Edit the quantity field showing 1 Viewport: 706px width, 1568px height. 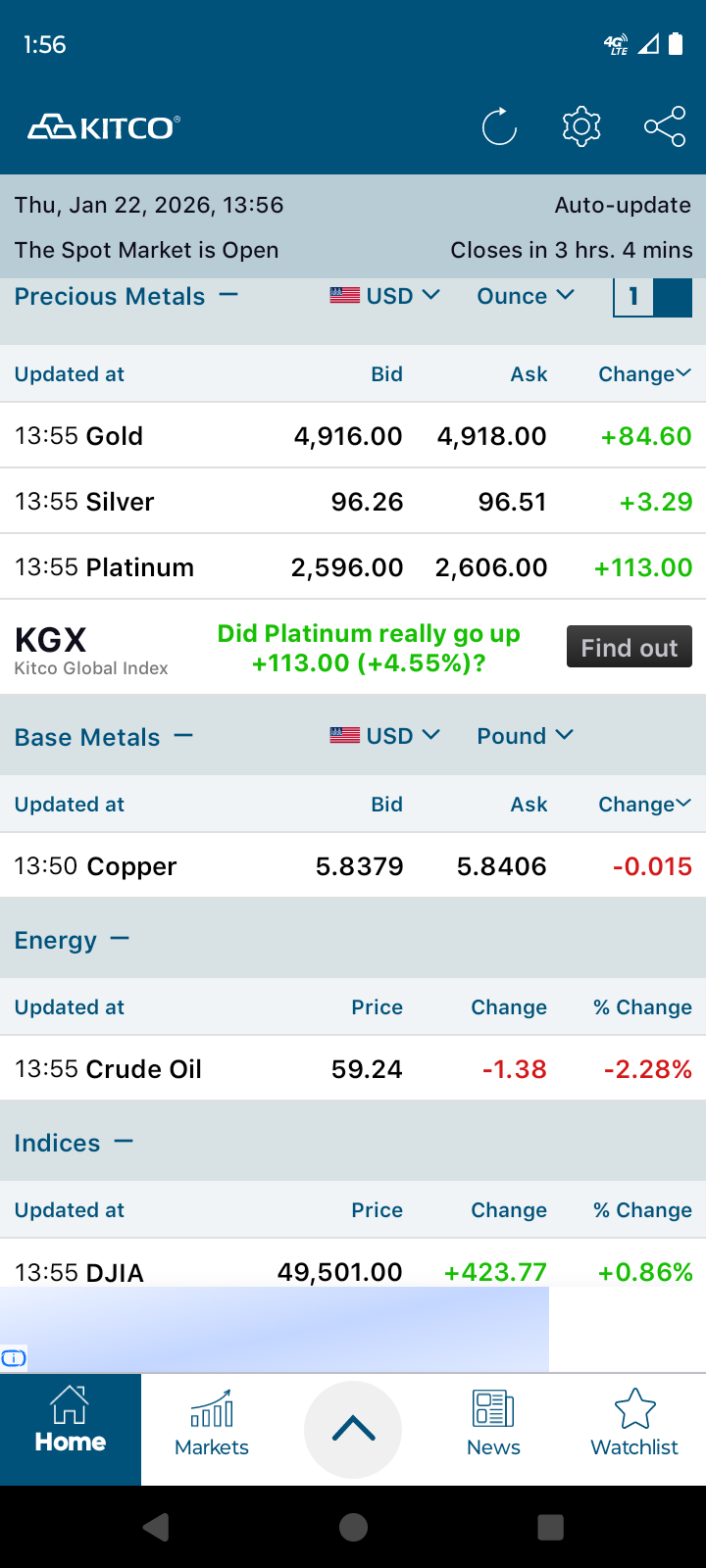pyautogui.click(x=634, y=297)
